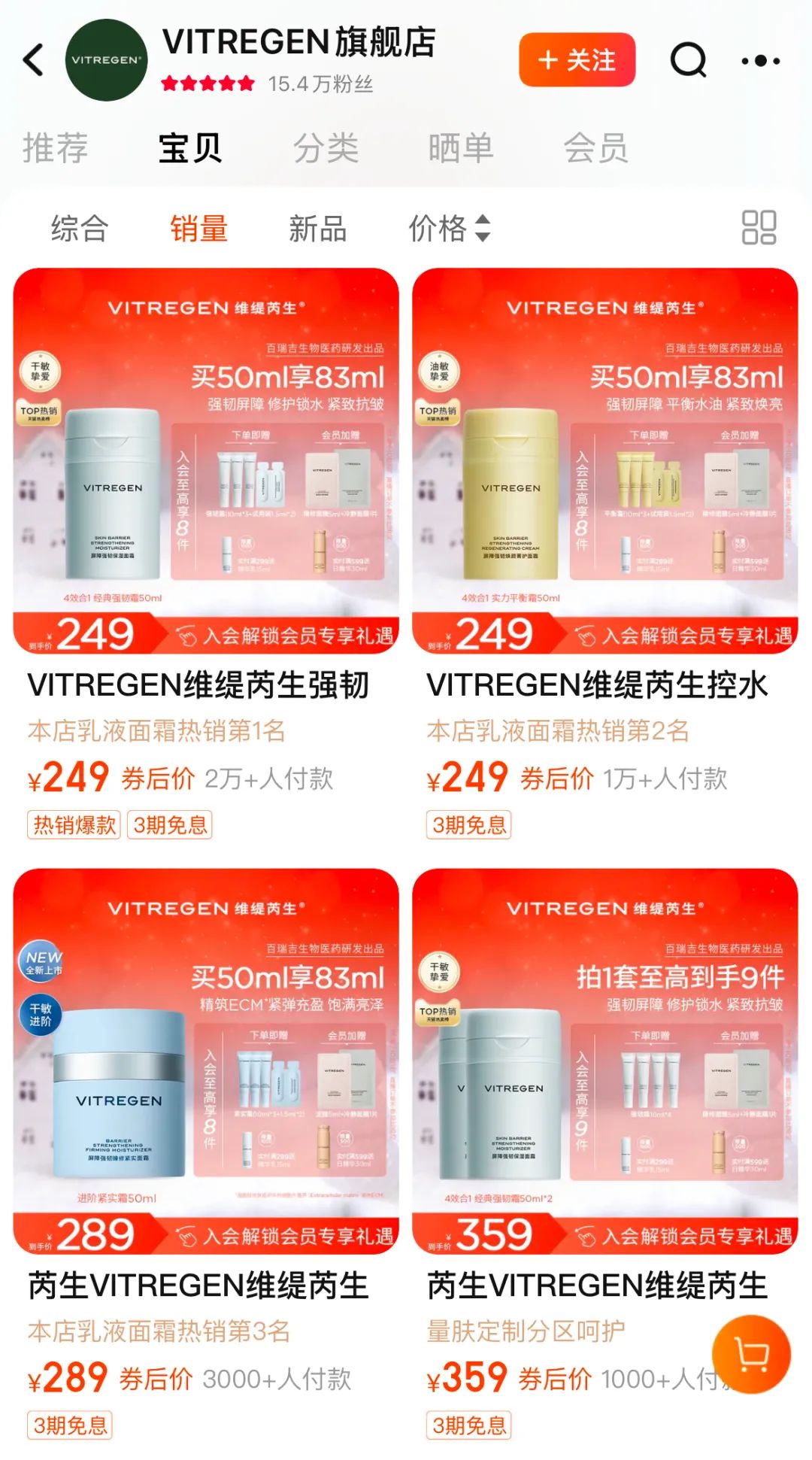This screenshot has height=1460, width=812.
Task: Open the store search icon
Action: pyautogui.click(x=688, y=60)
